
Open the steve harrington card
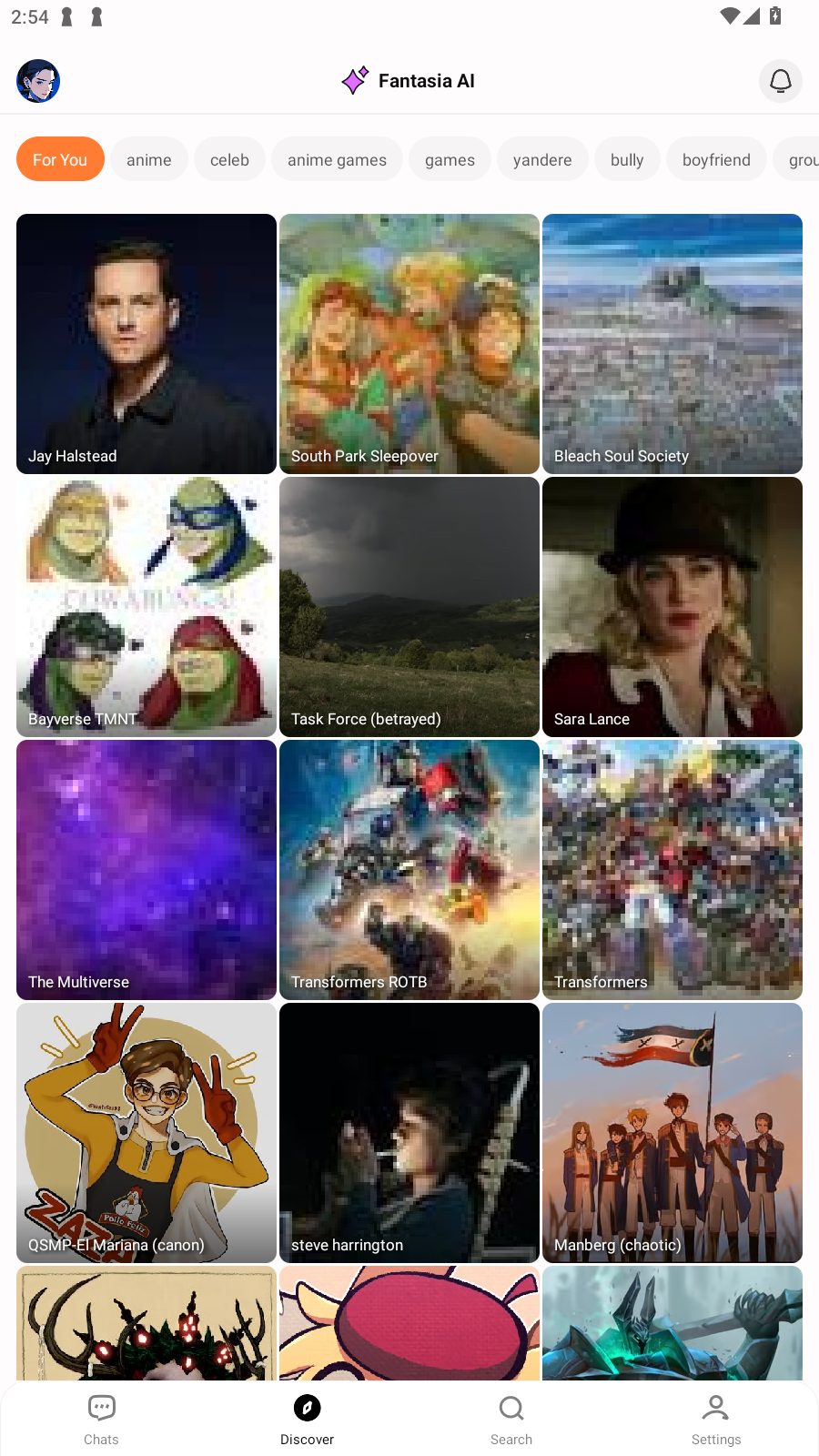[409, 1132]
